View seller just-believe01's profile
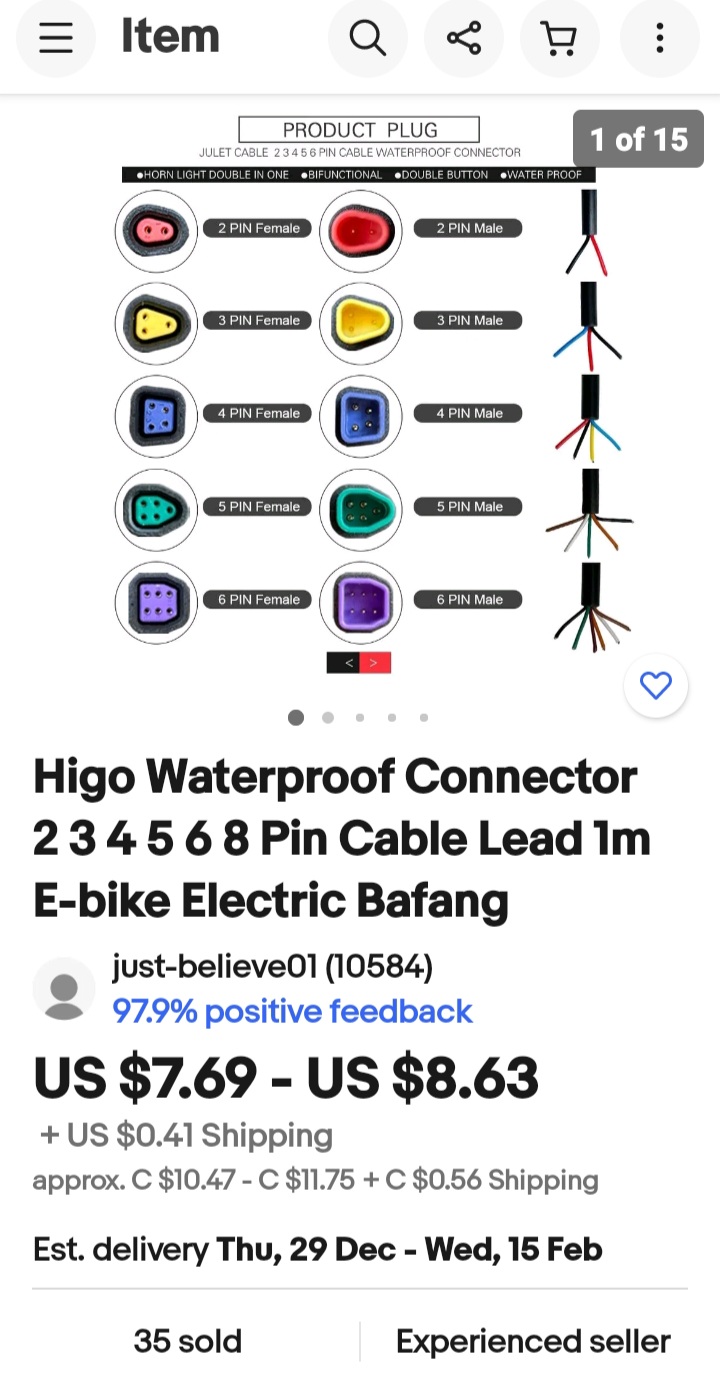 point(272,967)
